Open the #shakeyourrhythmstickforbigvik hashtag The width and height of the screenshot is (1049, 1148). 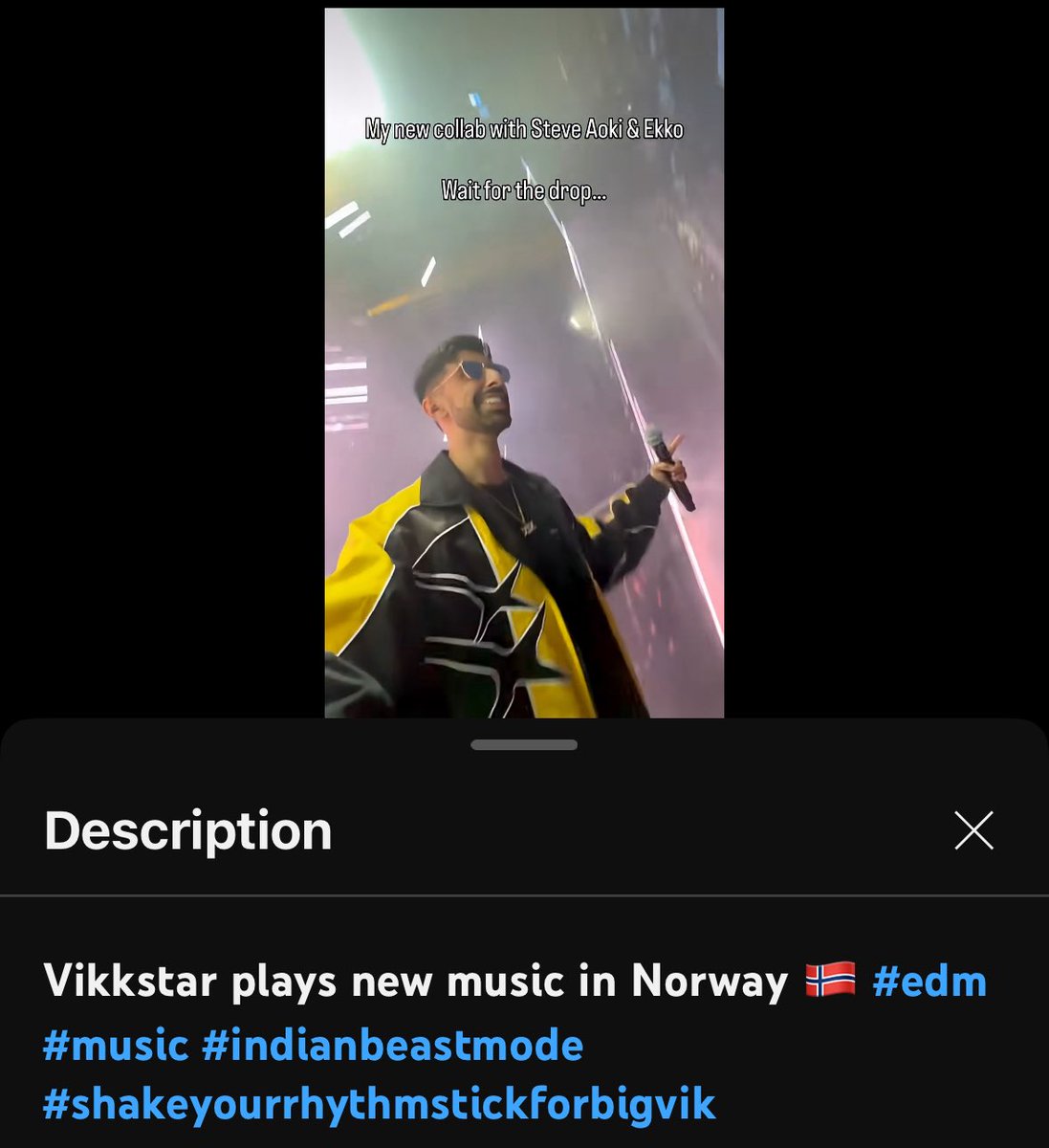tap(379, 1104)
